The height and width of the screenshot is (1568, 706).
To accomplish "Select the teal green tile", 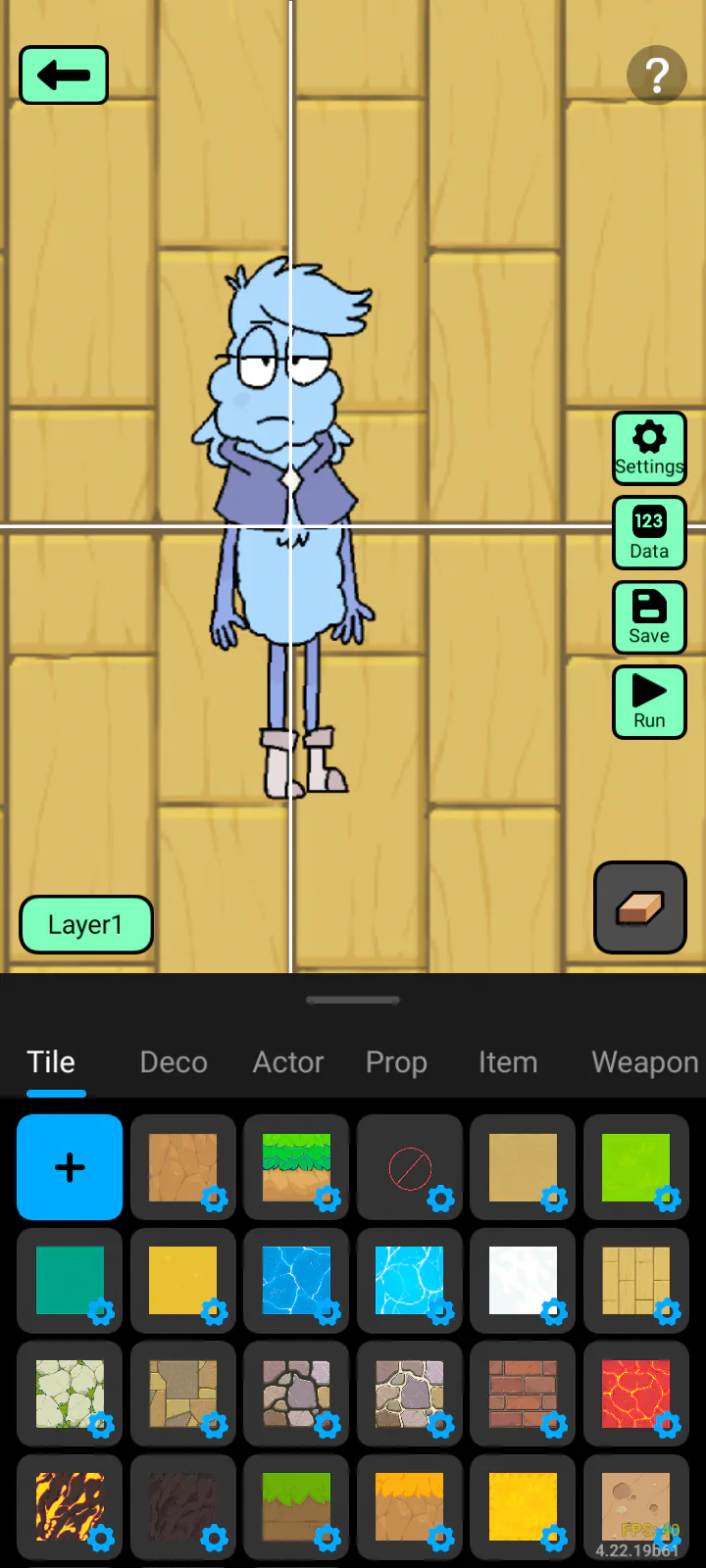I will click(x=70, y=1280).
